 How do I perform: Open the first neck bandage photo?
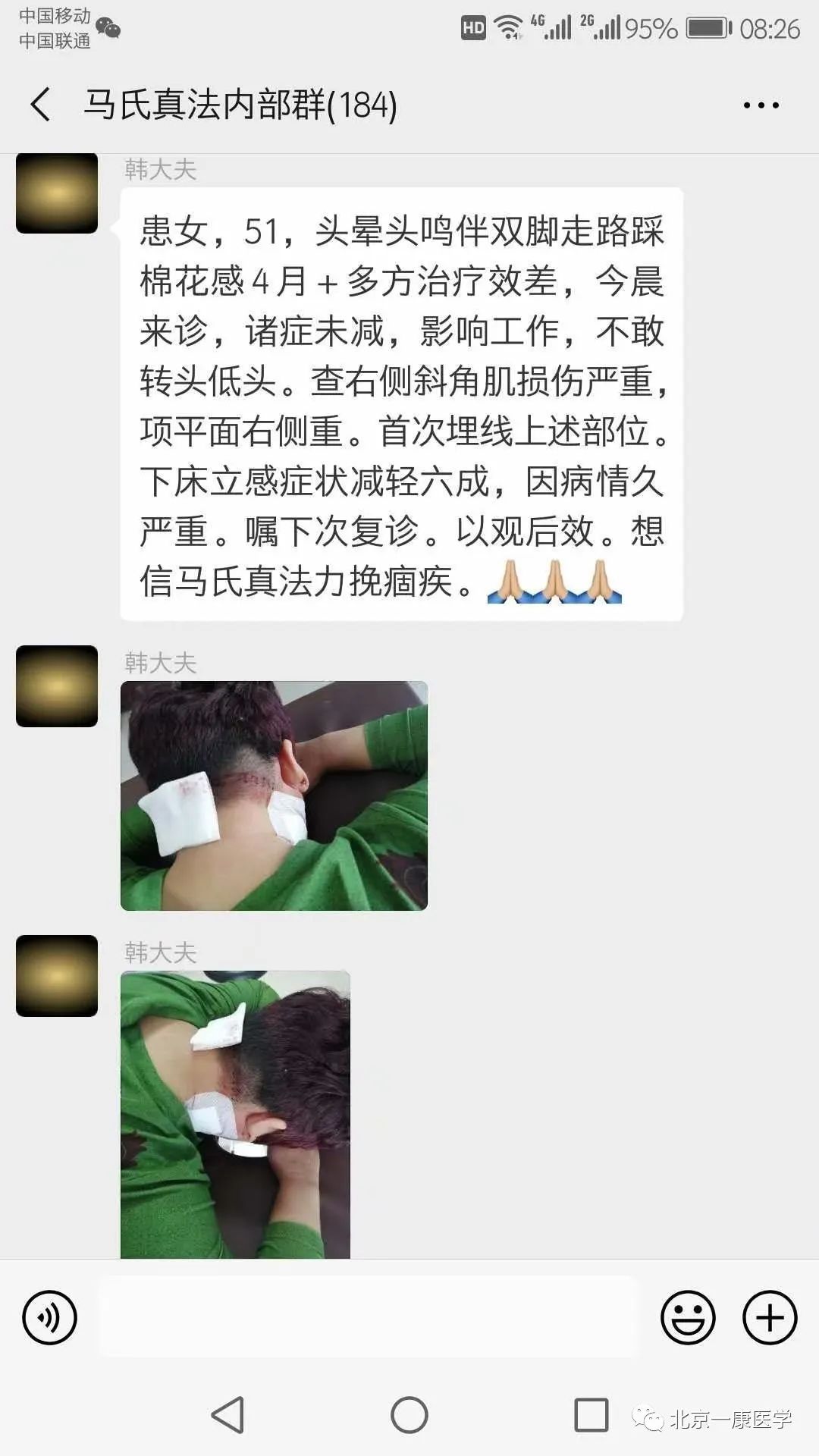tap(274, 795)
